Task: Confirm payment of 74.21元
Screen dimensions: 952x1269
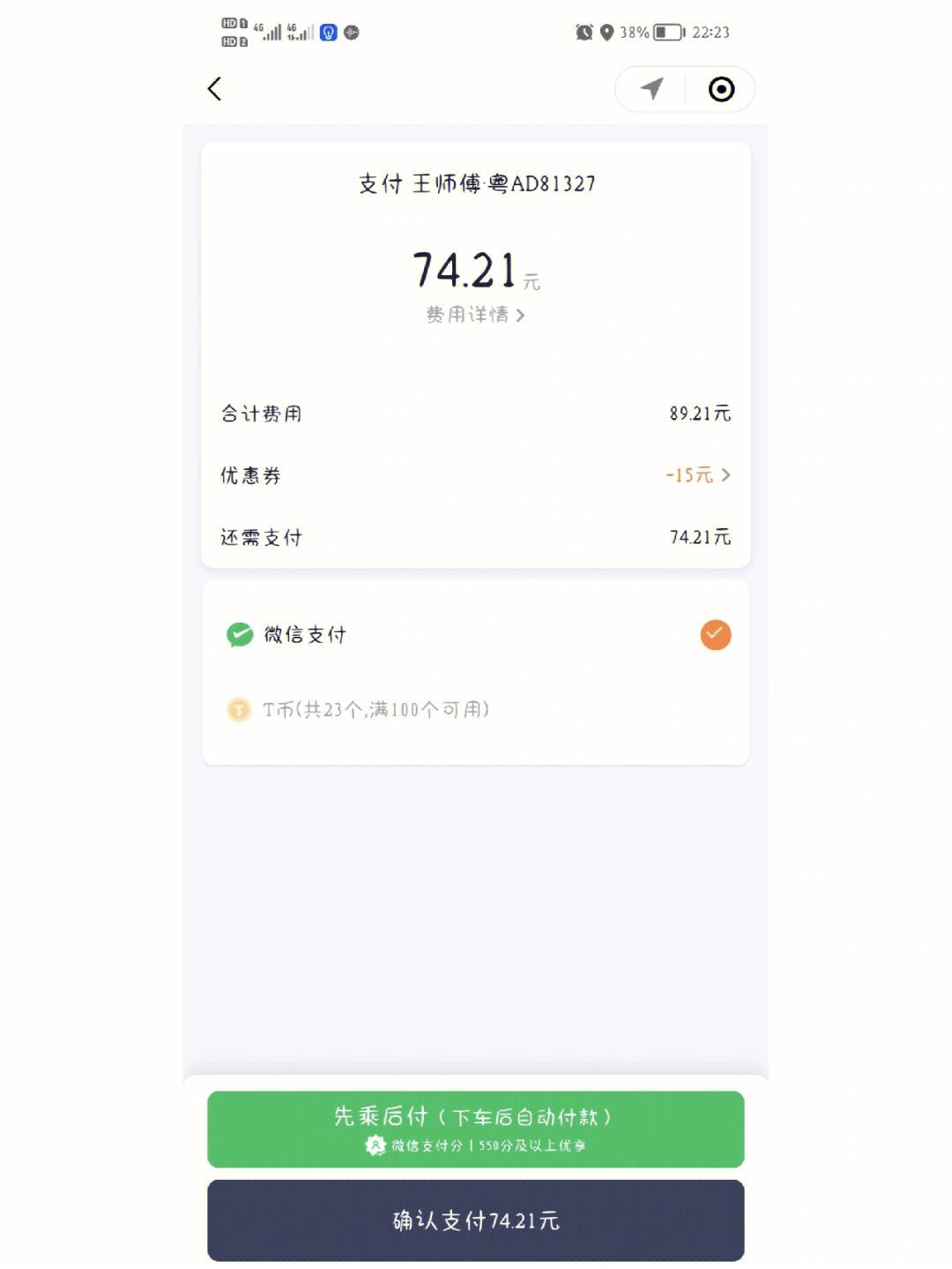Action: point(475,1220)
